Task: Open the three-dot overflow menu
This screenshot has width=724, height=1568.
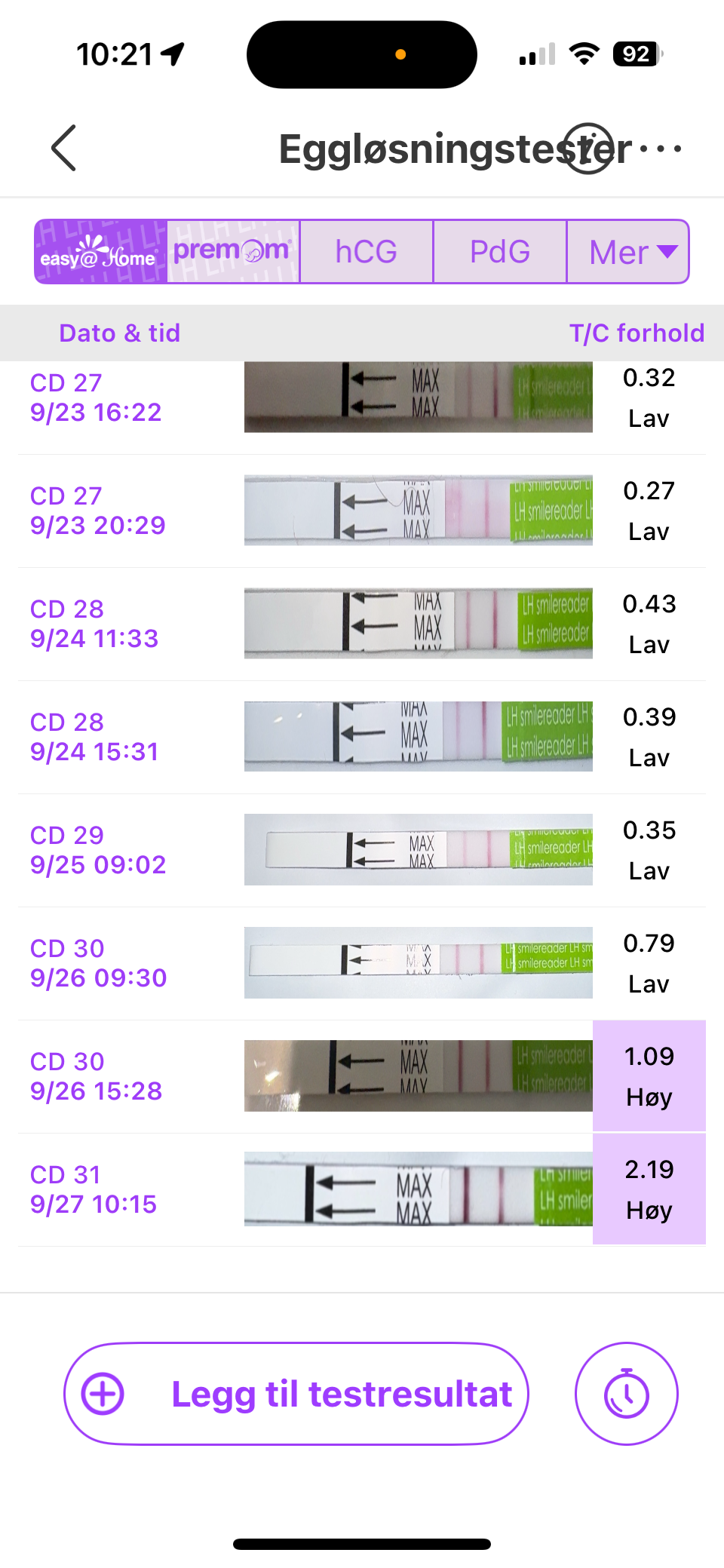Action: point(661,149)
